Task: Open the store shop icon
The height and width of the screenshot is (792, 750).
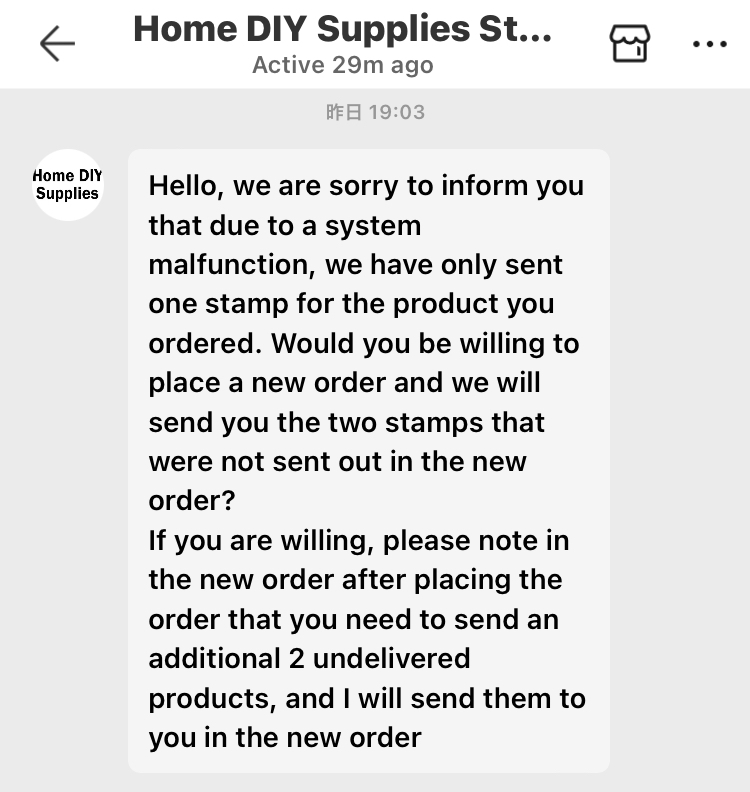Action: 629,43
